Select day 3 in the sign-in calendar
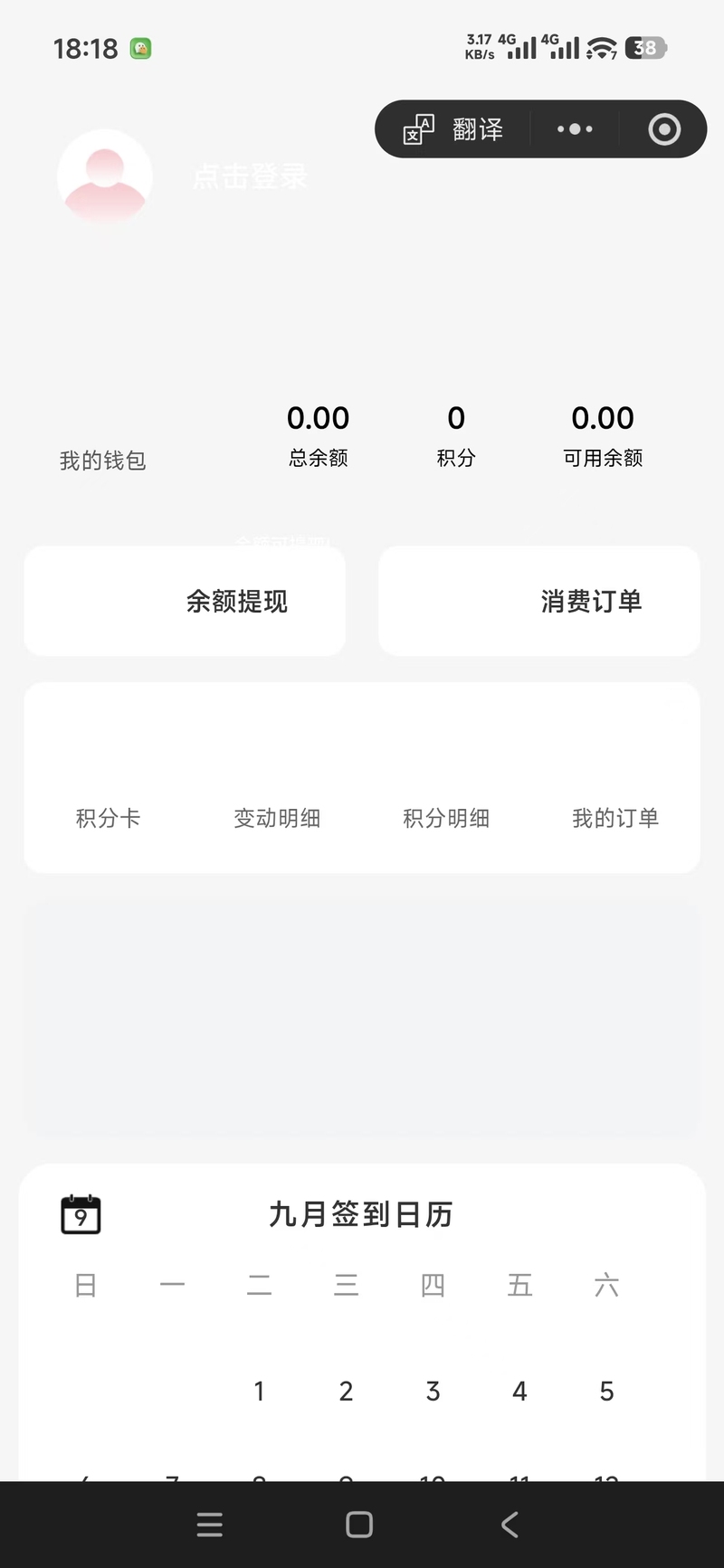This screenshot has height=1568, width=724. coord(433,1391)
